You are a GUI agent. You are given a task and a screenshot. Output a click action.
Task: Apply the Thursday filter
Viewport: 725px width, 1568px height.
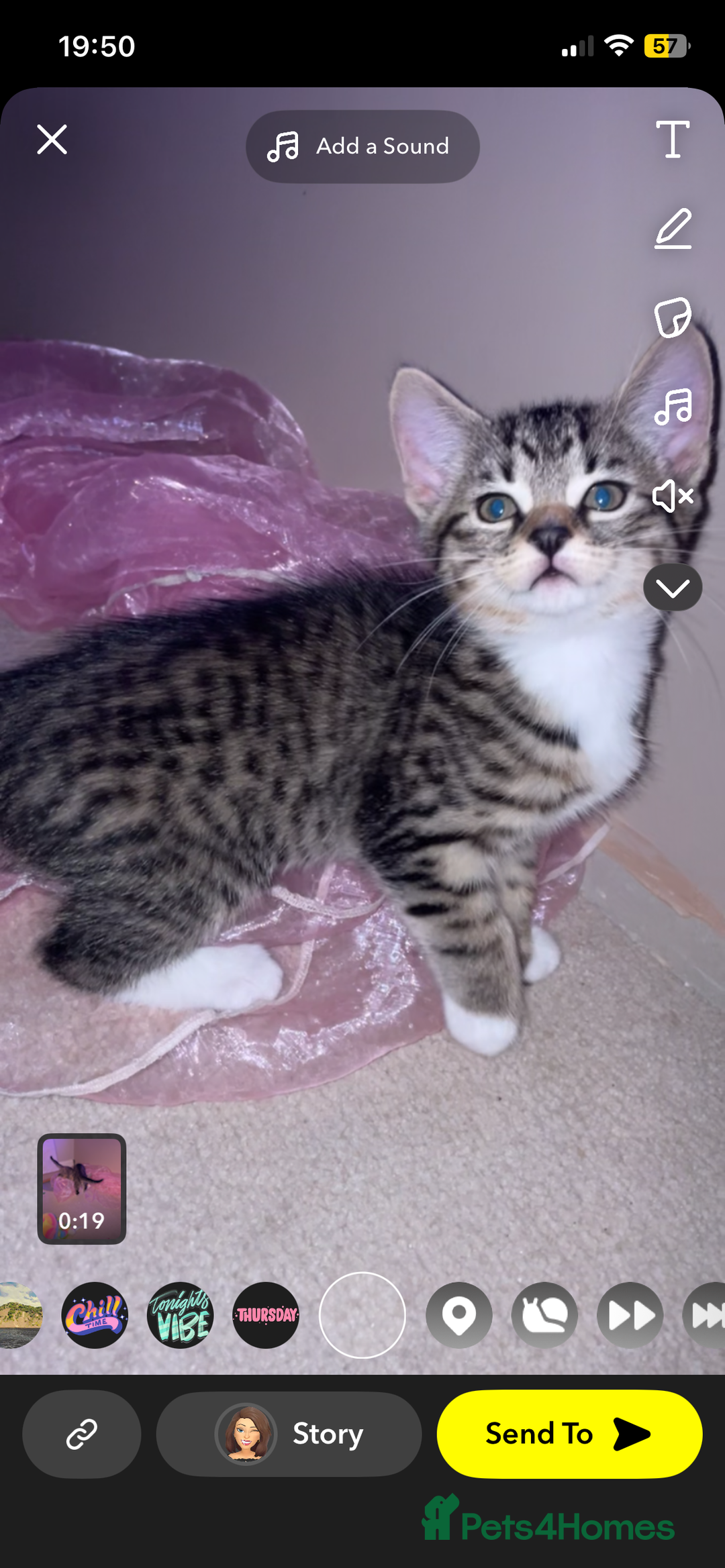click(267, 1315)
